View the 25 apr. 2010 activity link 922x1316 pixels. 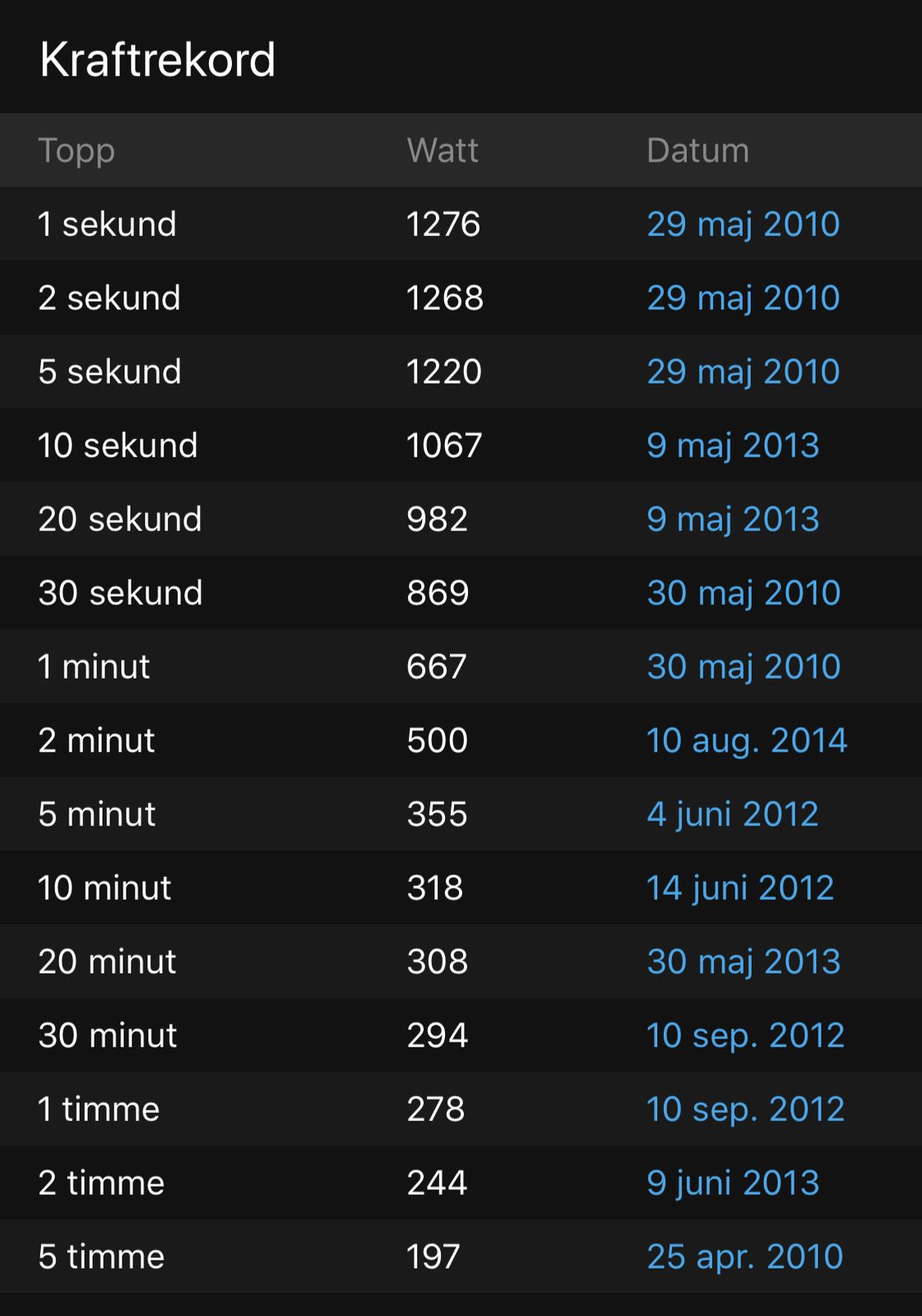pyautogui.click(x=744, y=1257)
